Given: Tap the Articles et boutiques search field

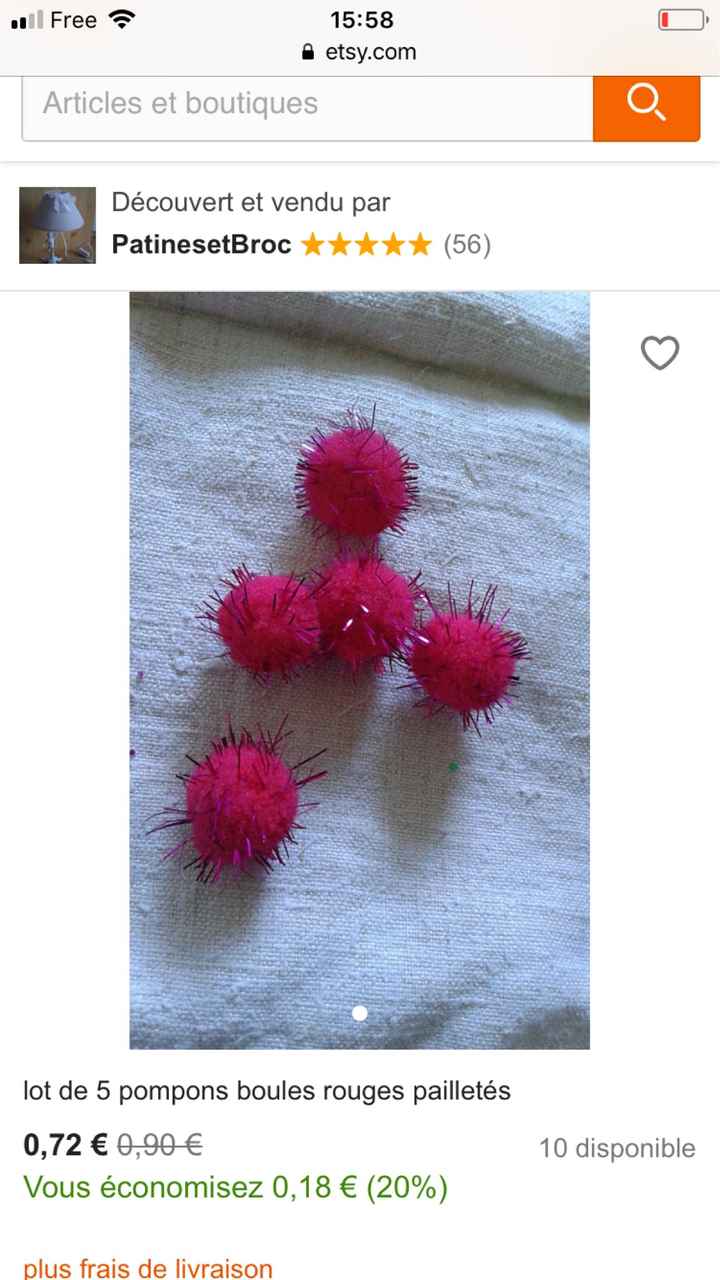Looking at the screenshot, I should (x=308, y=105).
